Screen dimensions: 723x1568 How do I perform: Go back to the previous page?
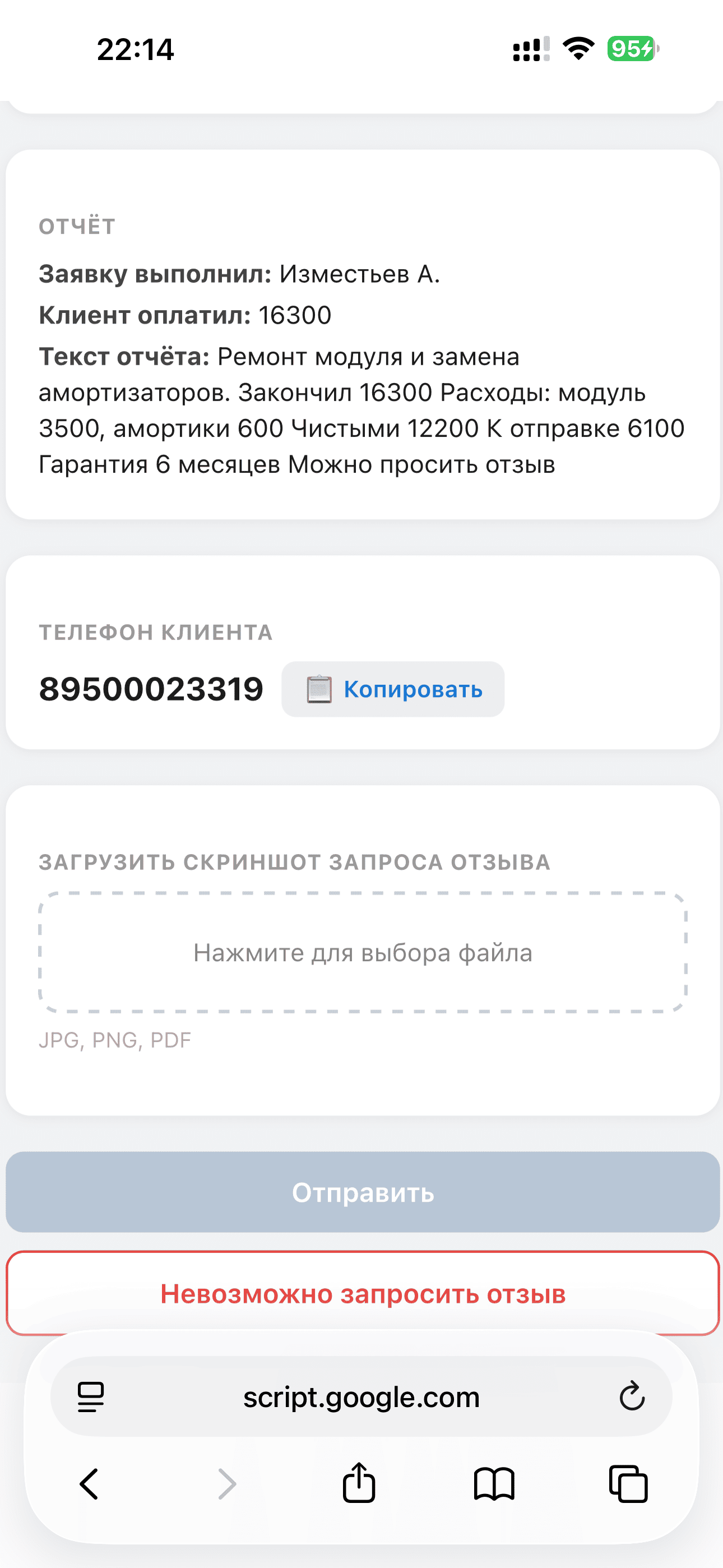coord(90,1484)
